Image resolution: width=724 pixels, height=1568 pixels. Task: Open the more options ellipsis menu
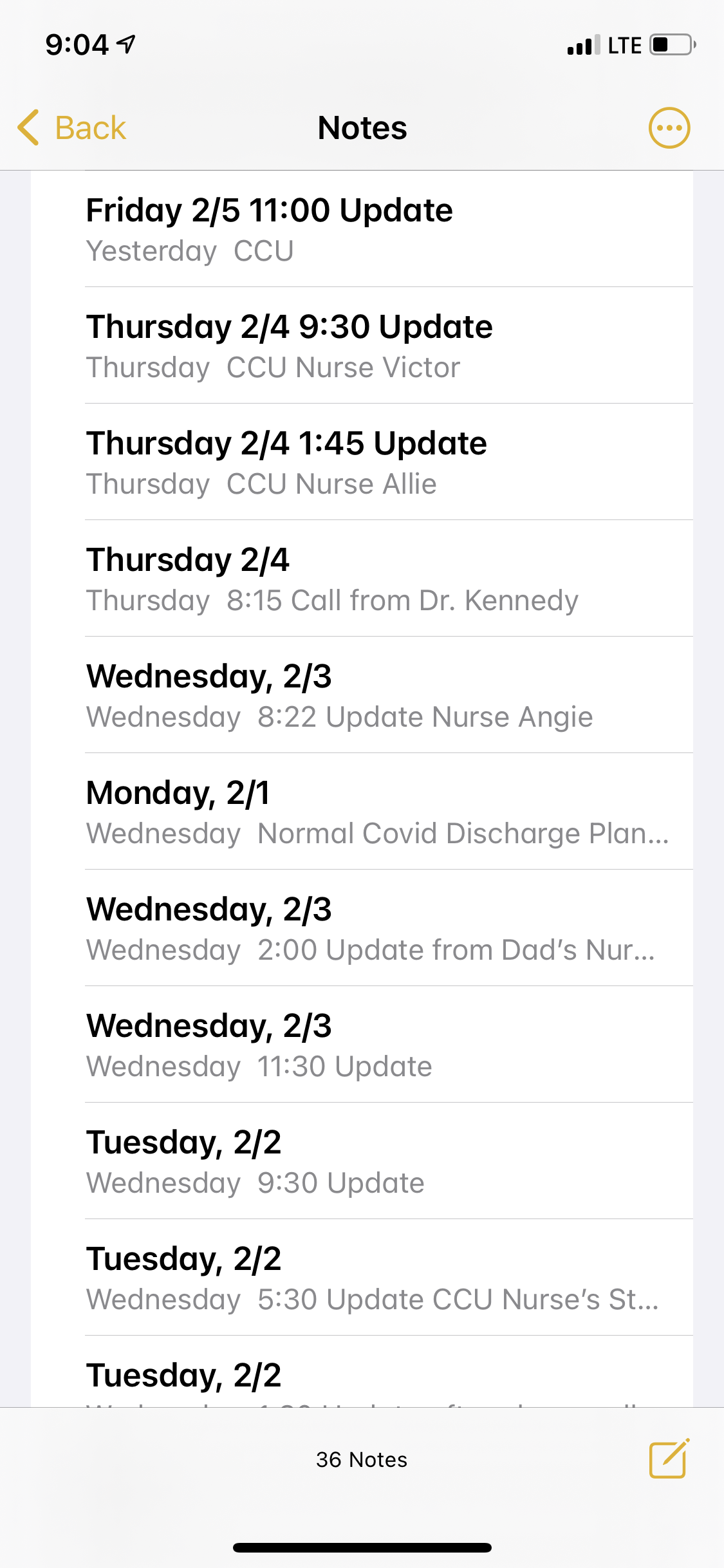coord(669,127)
